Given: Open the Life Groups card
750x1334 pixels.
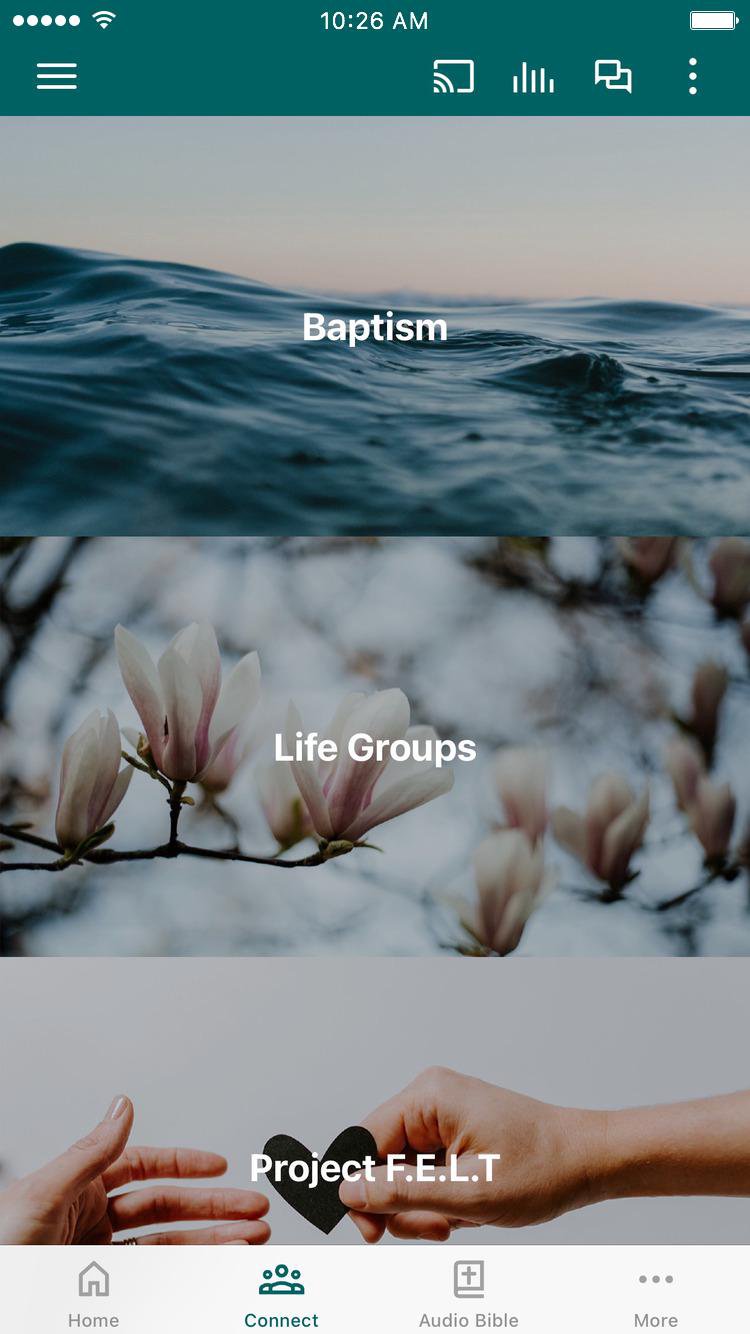Looking at the screenshot, I should (375, 747).
